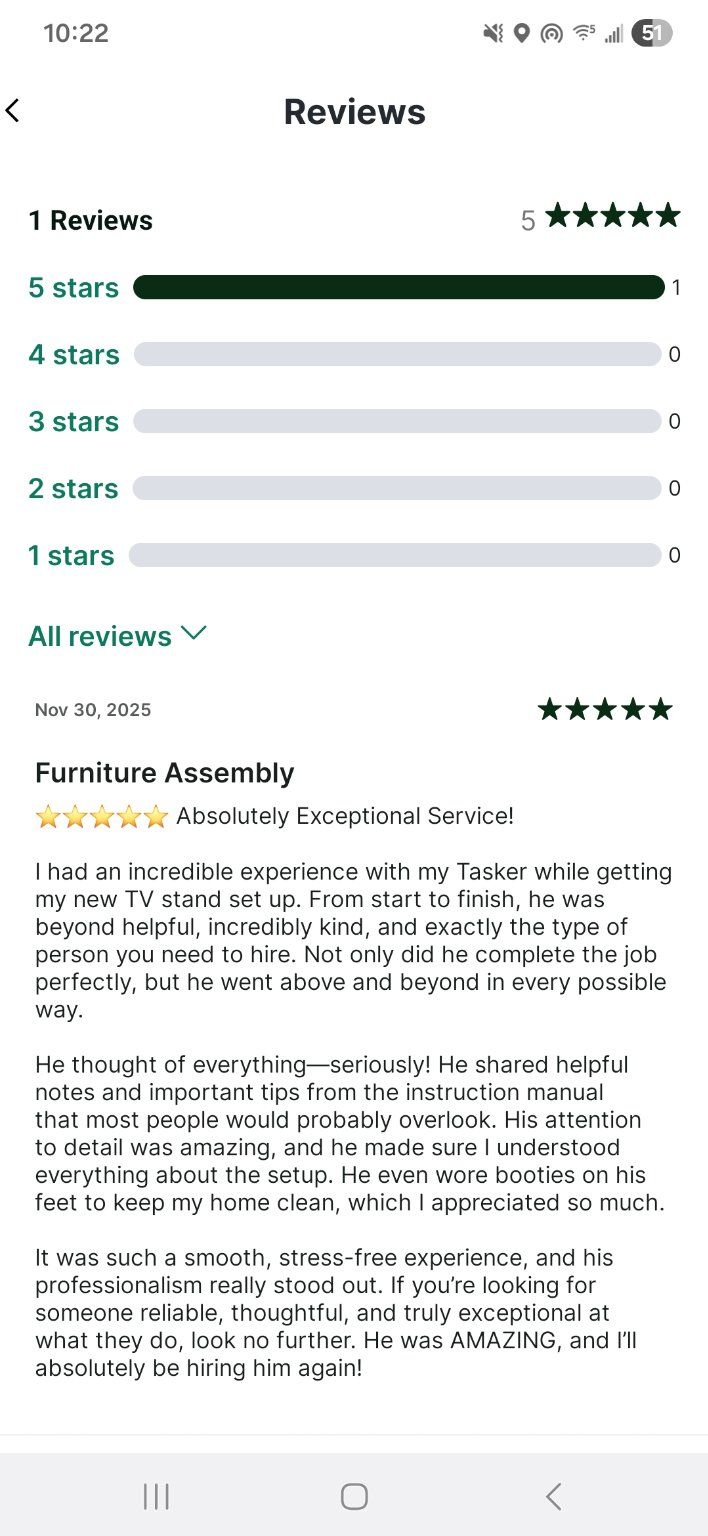This screenshot has height=1536, width=708.
Task: Go back from the Reviews page
Action: click(13, 111)
